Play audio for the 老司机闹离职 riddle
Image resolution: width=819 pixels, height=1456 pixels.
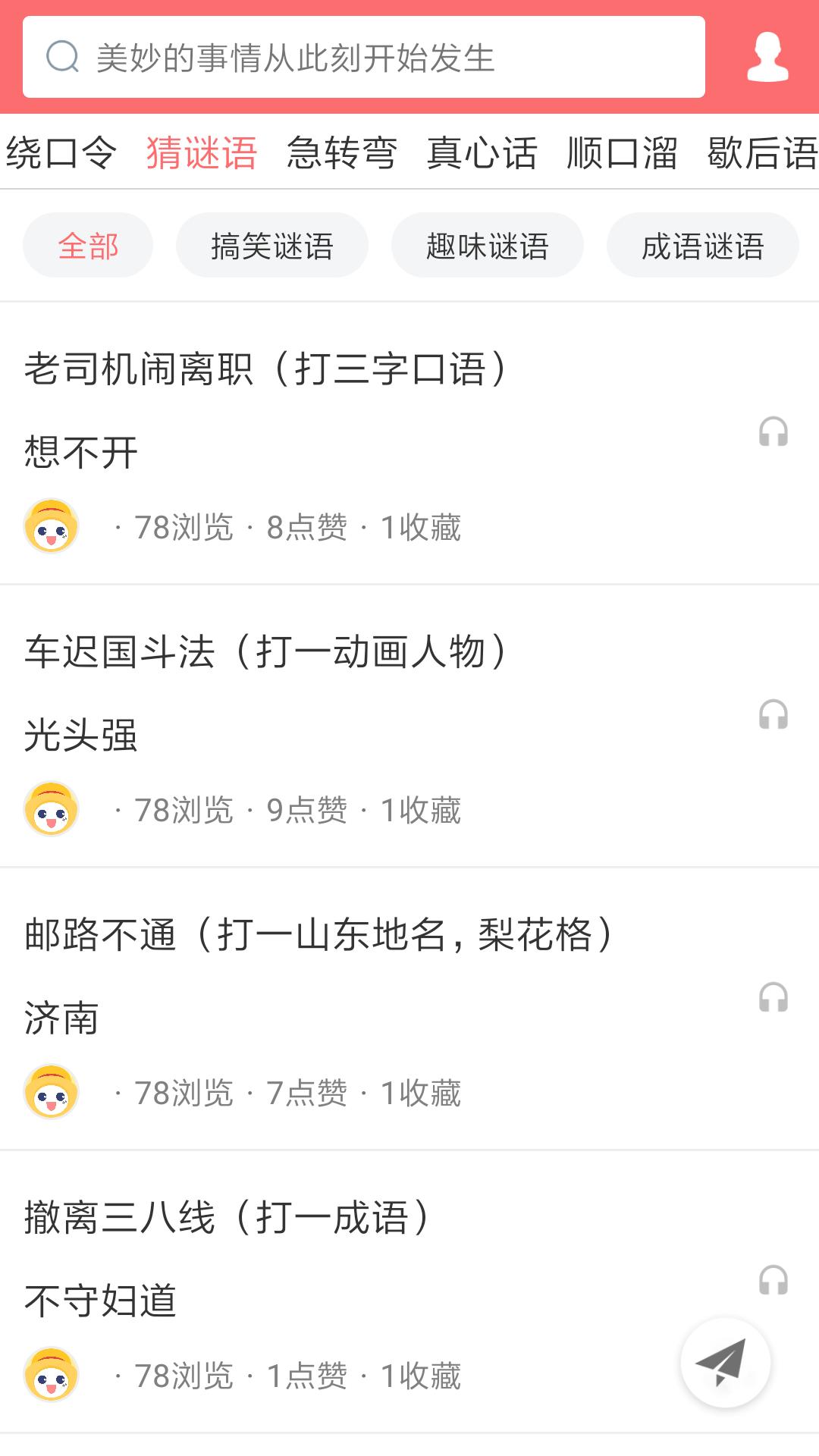click(x=772, y=432)
